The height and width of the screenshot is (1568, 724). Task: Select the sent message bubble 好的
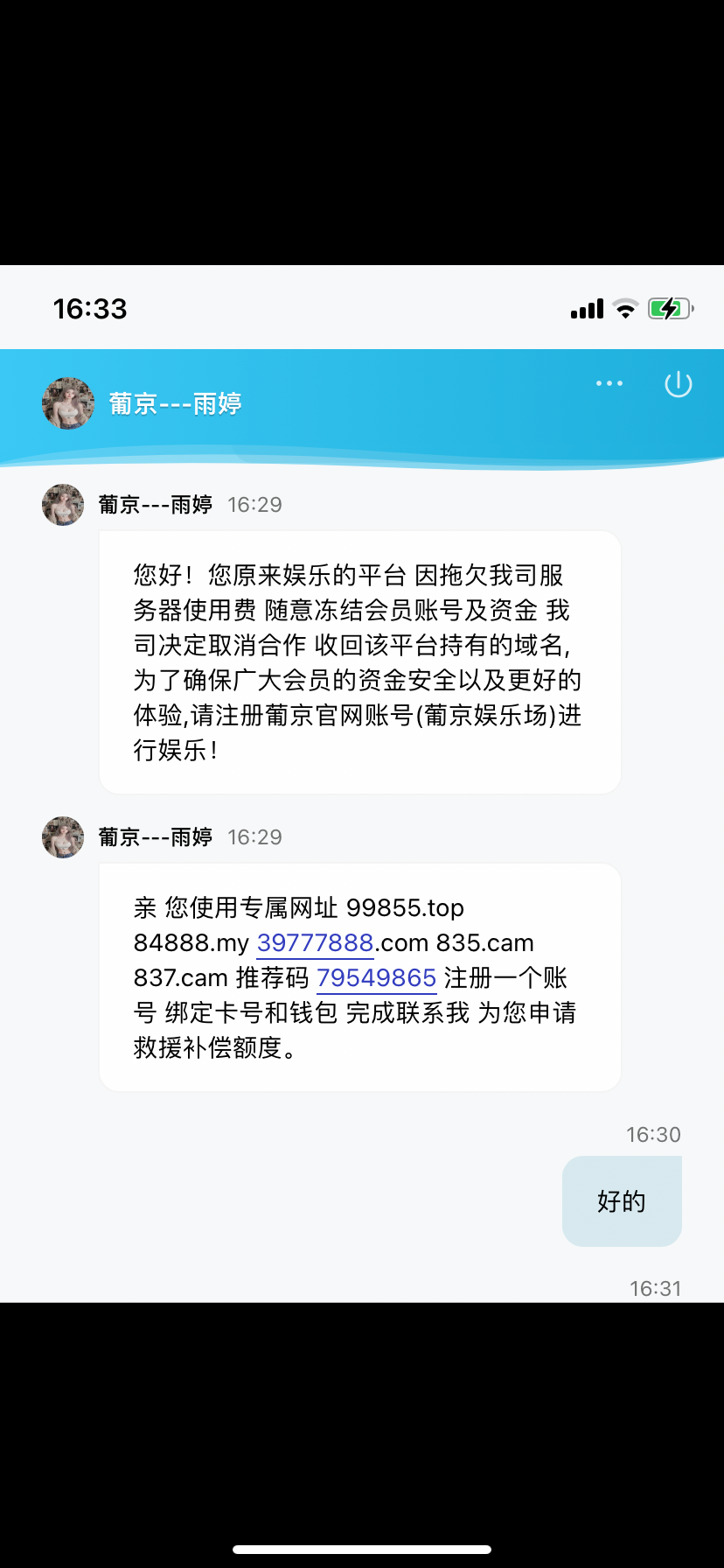click(622, 1201)
